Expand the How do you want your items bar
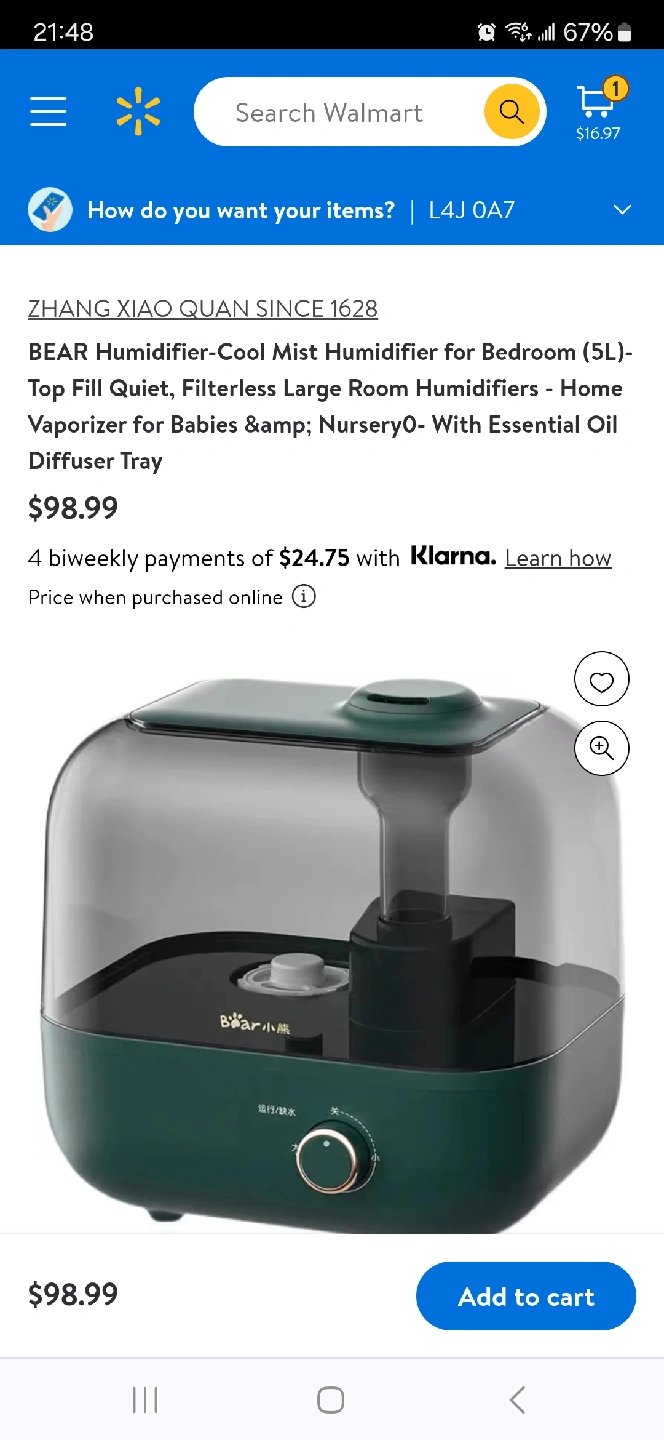664x1440 pixels. pos(332,210)
